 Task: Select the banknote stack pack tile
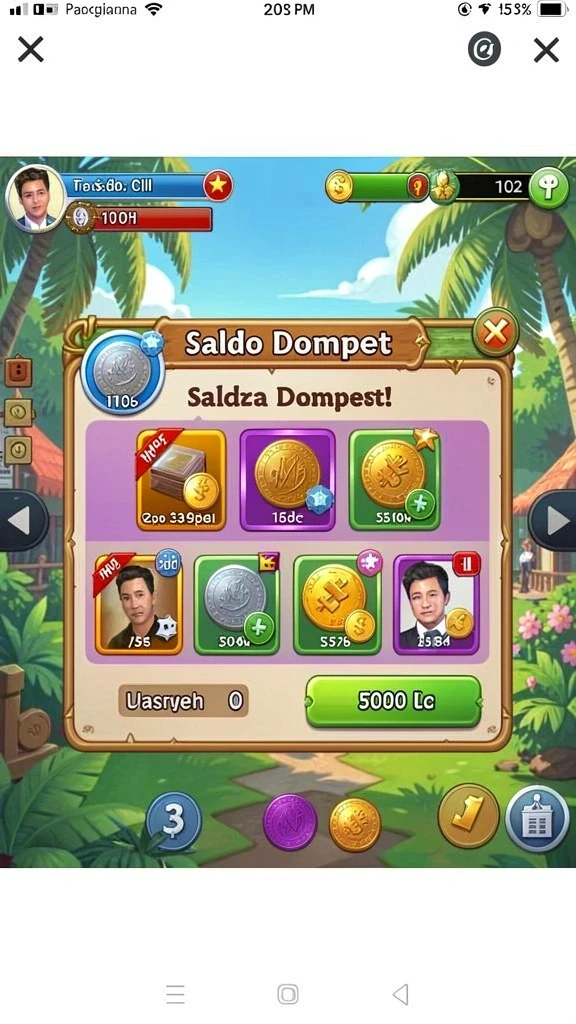click(181, 479)
